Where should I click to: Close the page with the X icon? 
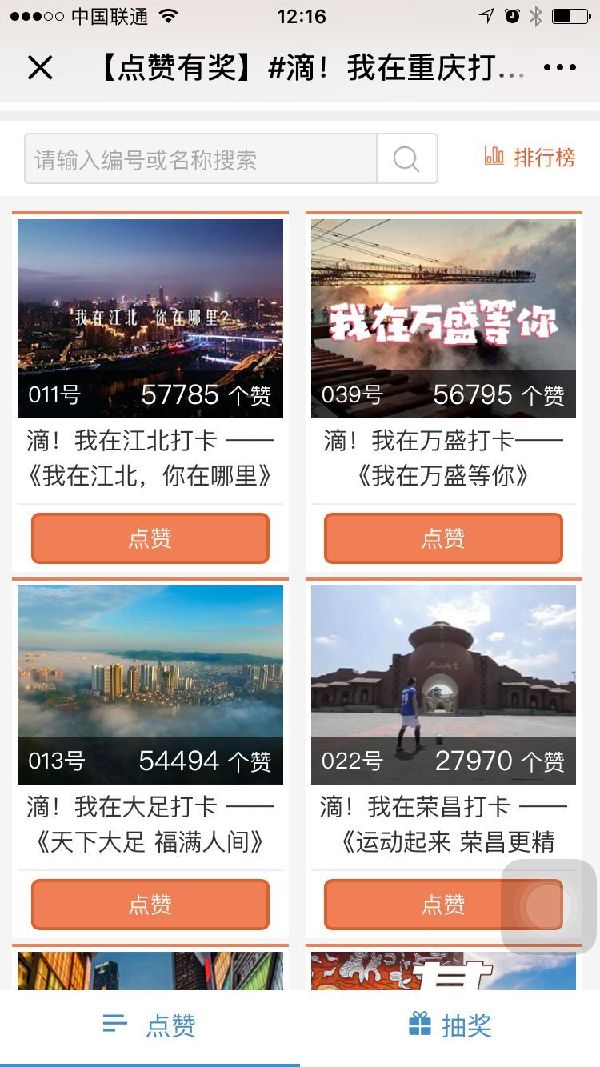(40, 68)
